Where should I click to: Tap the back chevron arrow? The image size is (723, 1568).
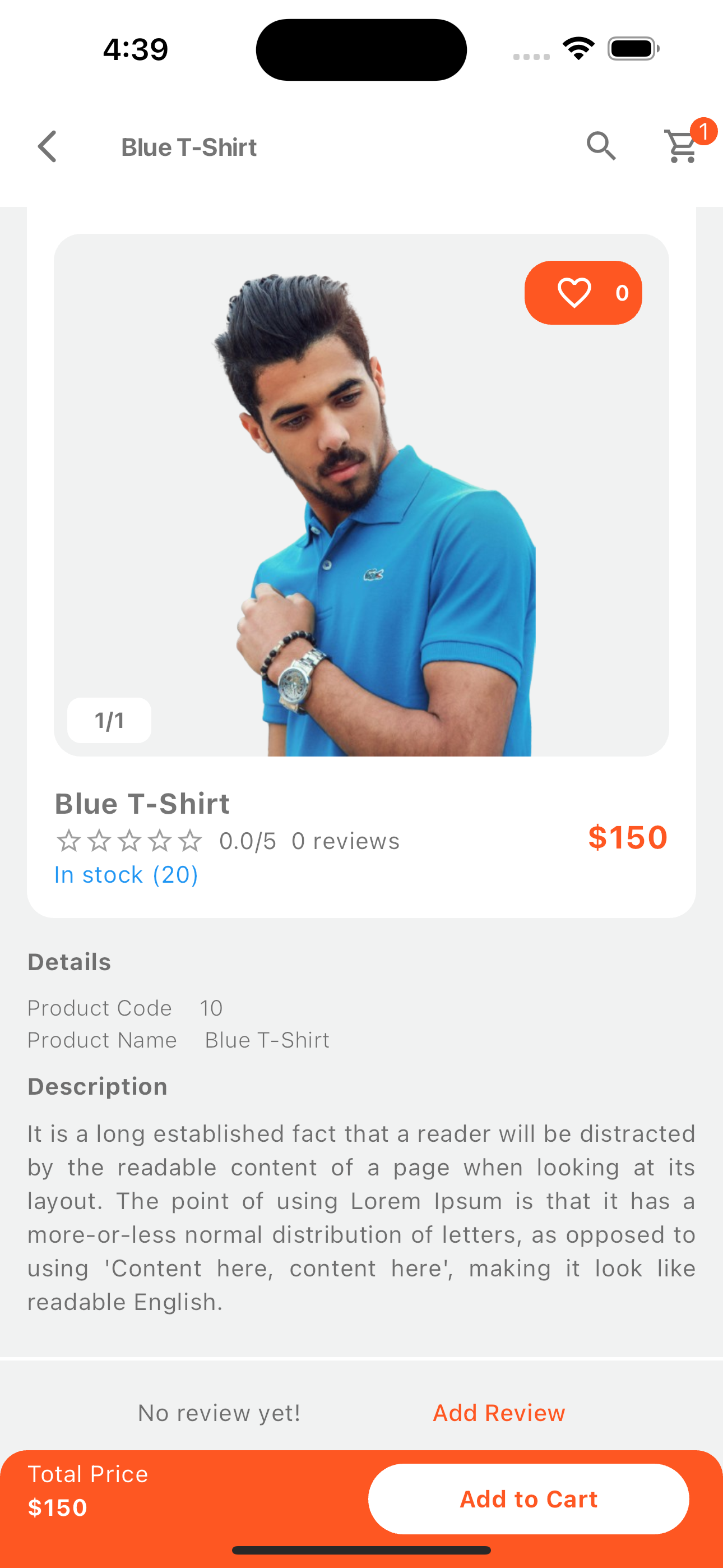[47, 146]
